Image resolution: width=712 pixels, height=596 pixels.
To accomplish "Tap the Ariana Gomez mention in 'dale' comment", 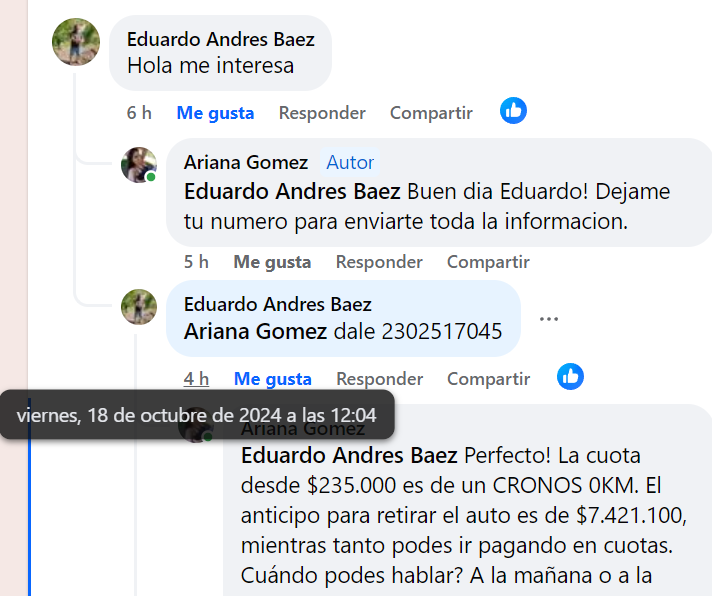I will 255,331.
